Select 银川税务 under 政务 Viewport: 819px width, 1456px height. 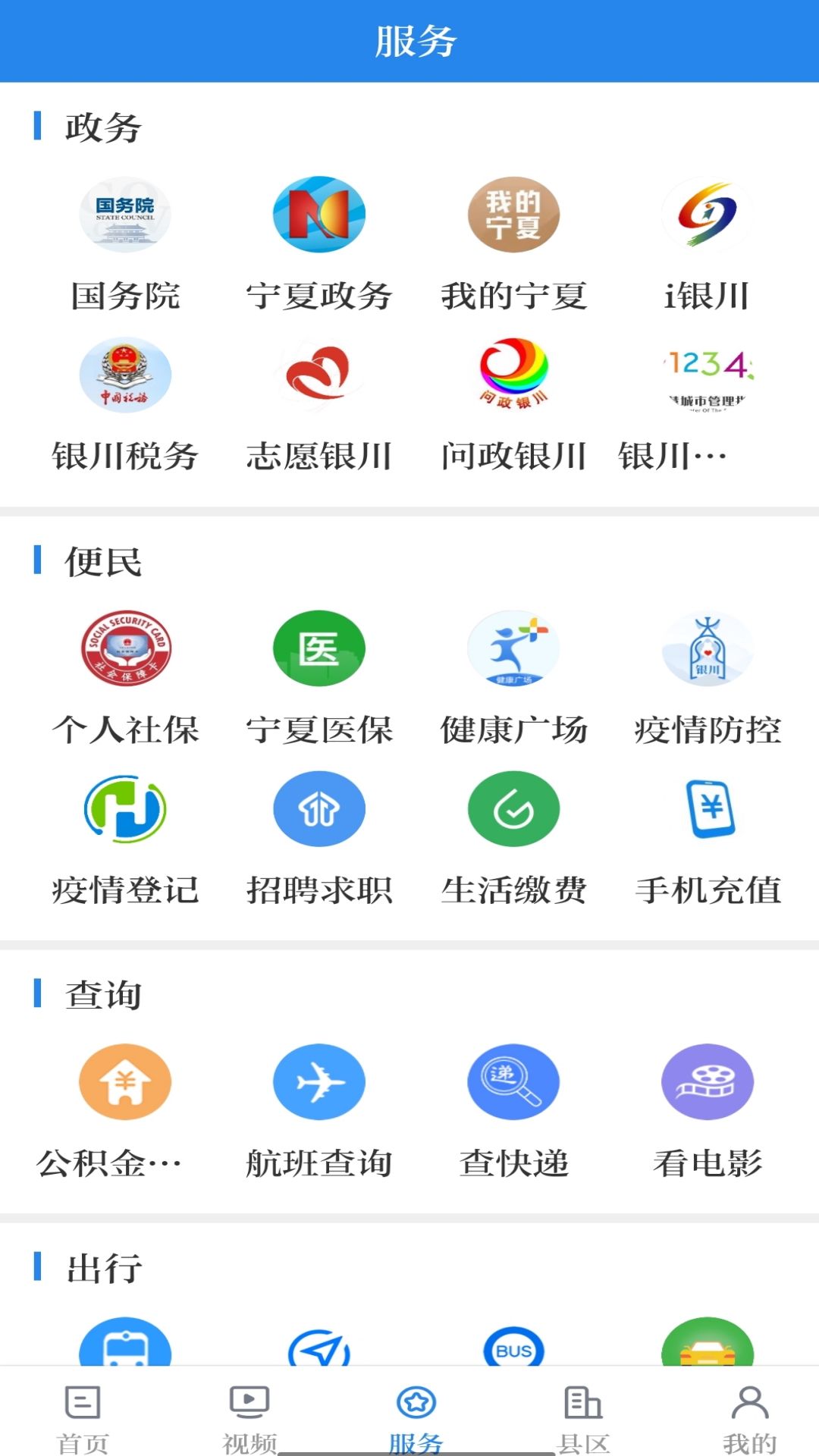click(x=125, y=375)
